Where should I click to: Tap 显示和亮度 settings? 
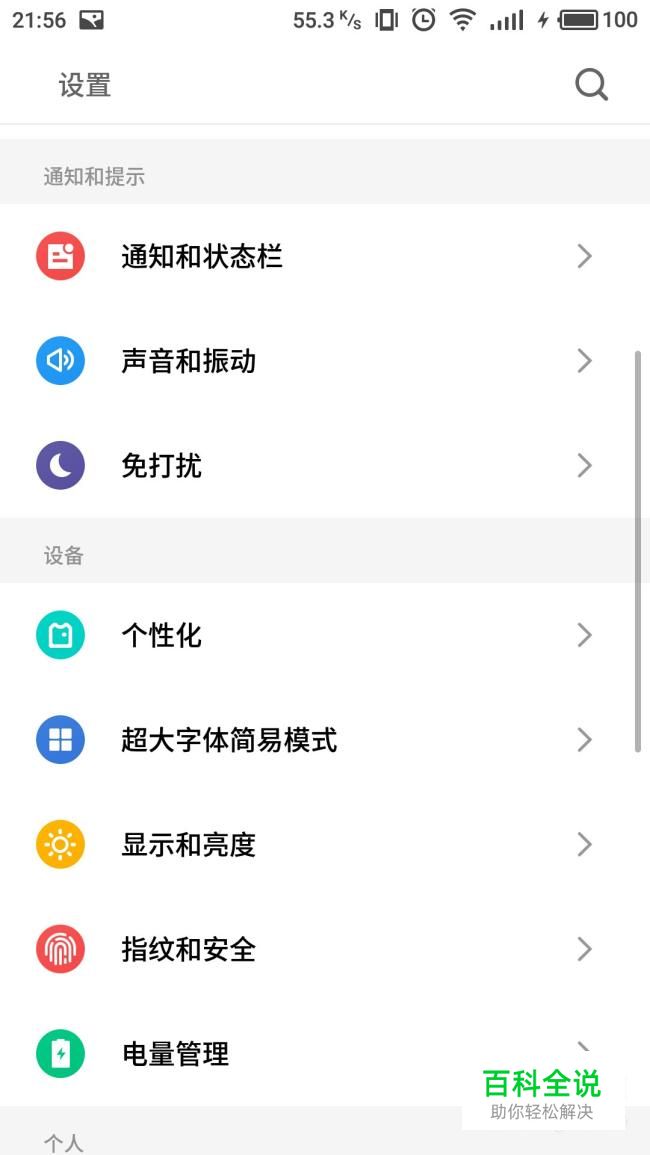click(300, 845)
